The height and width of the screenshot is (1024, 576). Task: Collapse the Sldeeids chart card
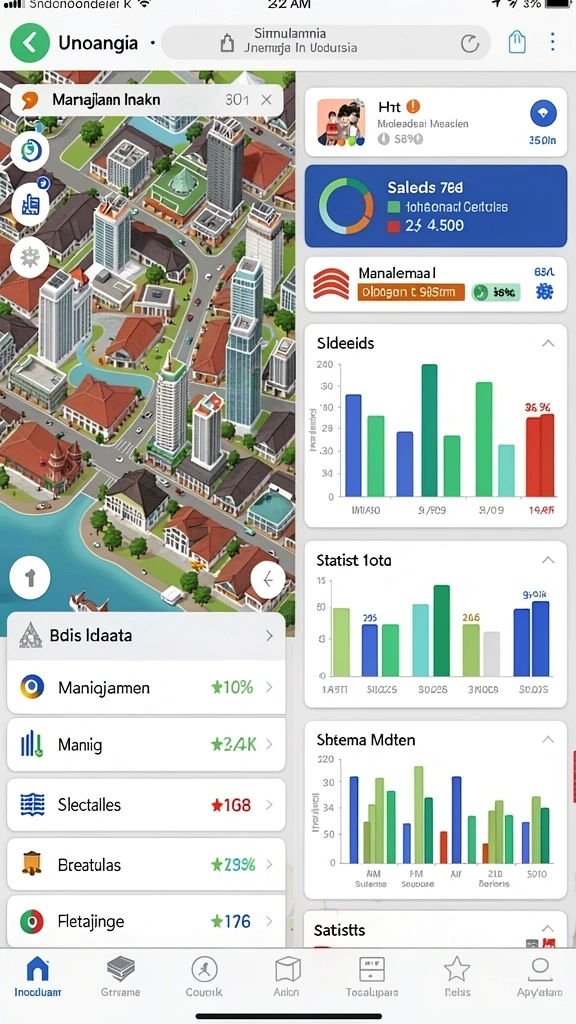tap(548, 343)
